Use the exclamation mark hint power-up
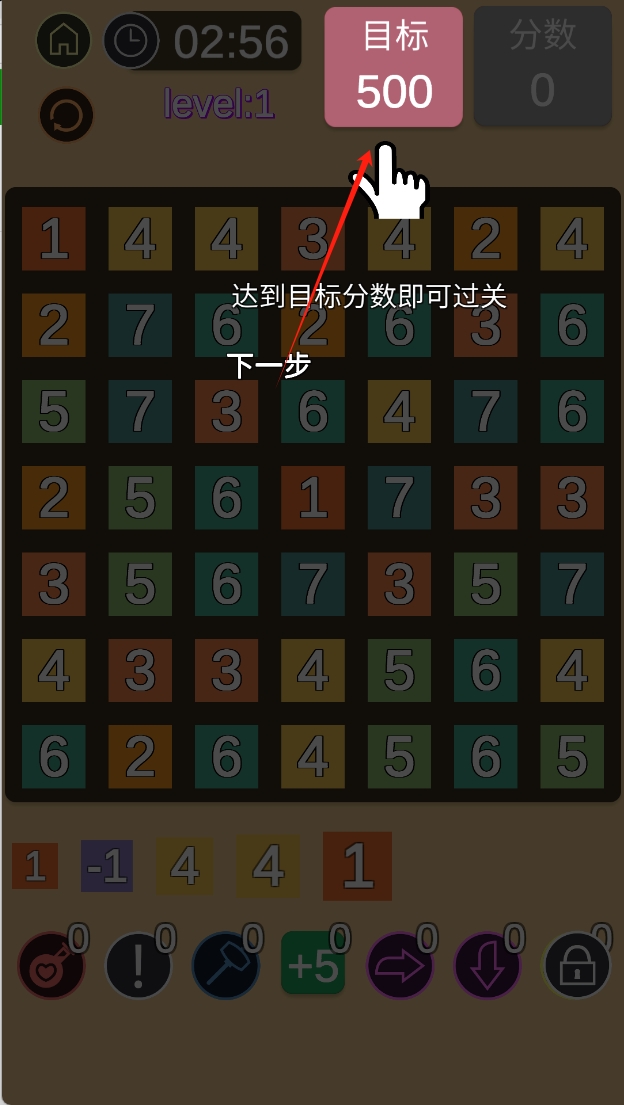The width and height of the screenshot is (624, 1105). pos(139,966)
